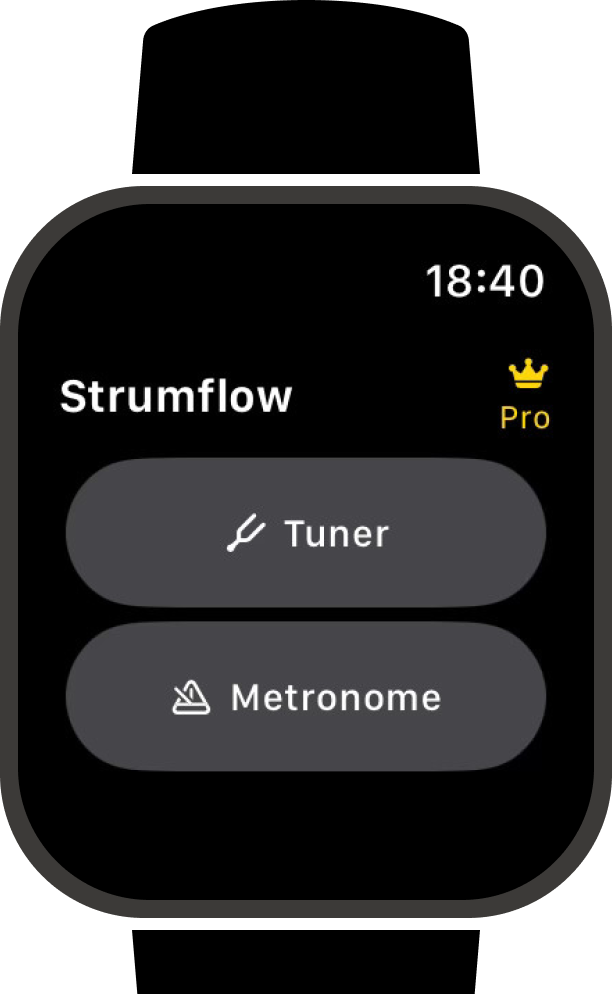This screenshot has height=994, width=612.
Task: Open the Tuner
Action: coord(306,533)
